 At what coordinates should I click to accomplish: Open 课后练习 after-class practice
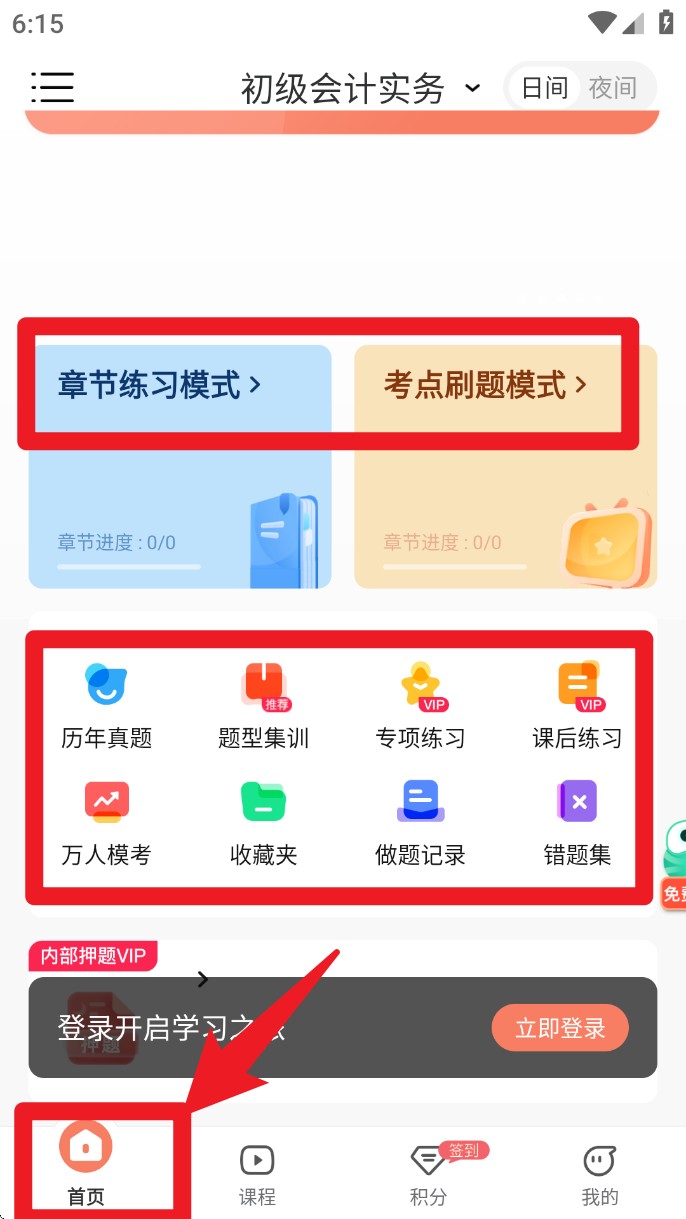pyautogui.click(x=577, y=705)
